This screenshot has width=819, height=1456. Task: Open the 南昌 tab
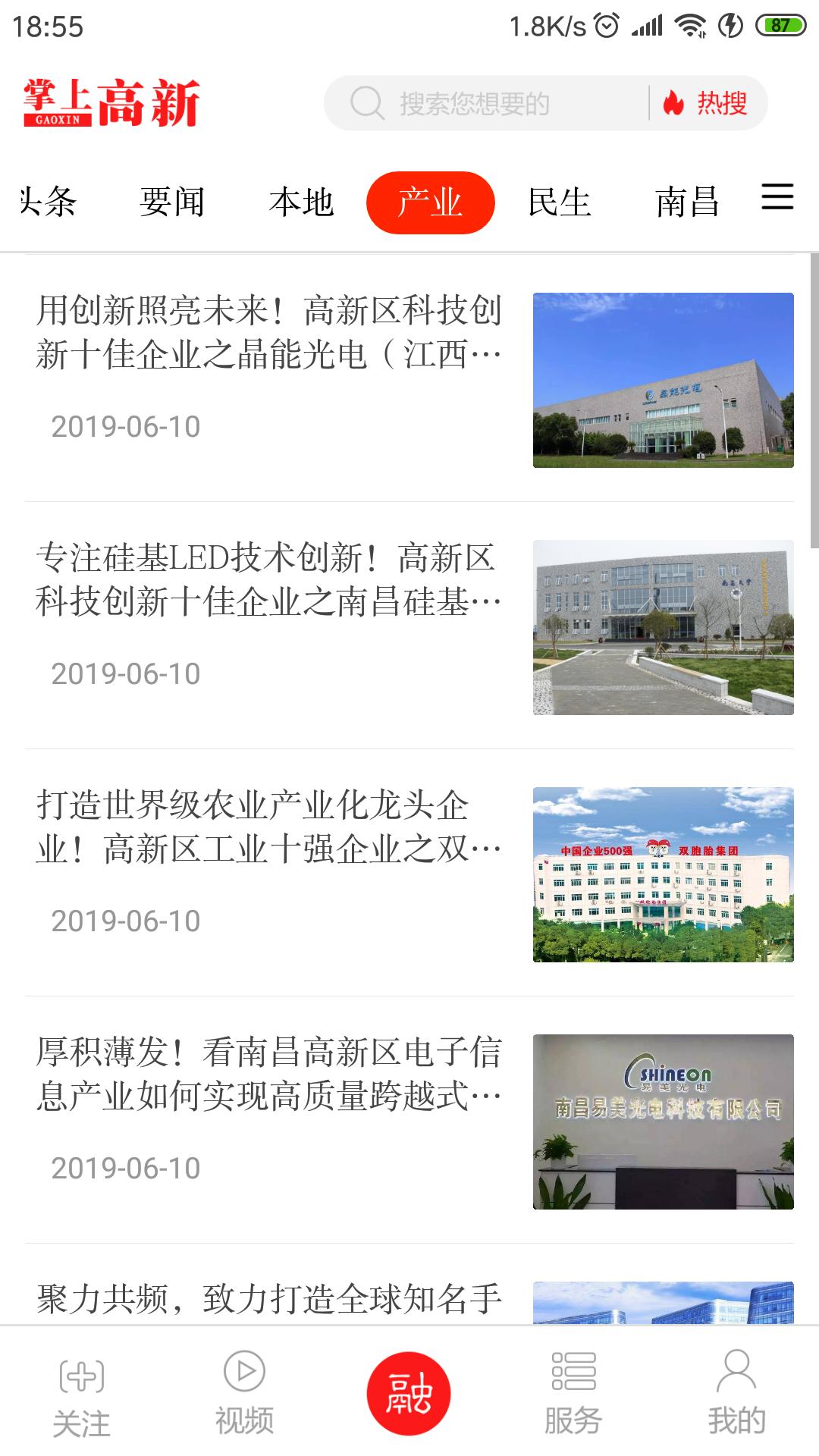click(687, 202)
